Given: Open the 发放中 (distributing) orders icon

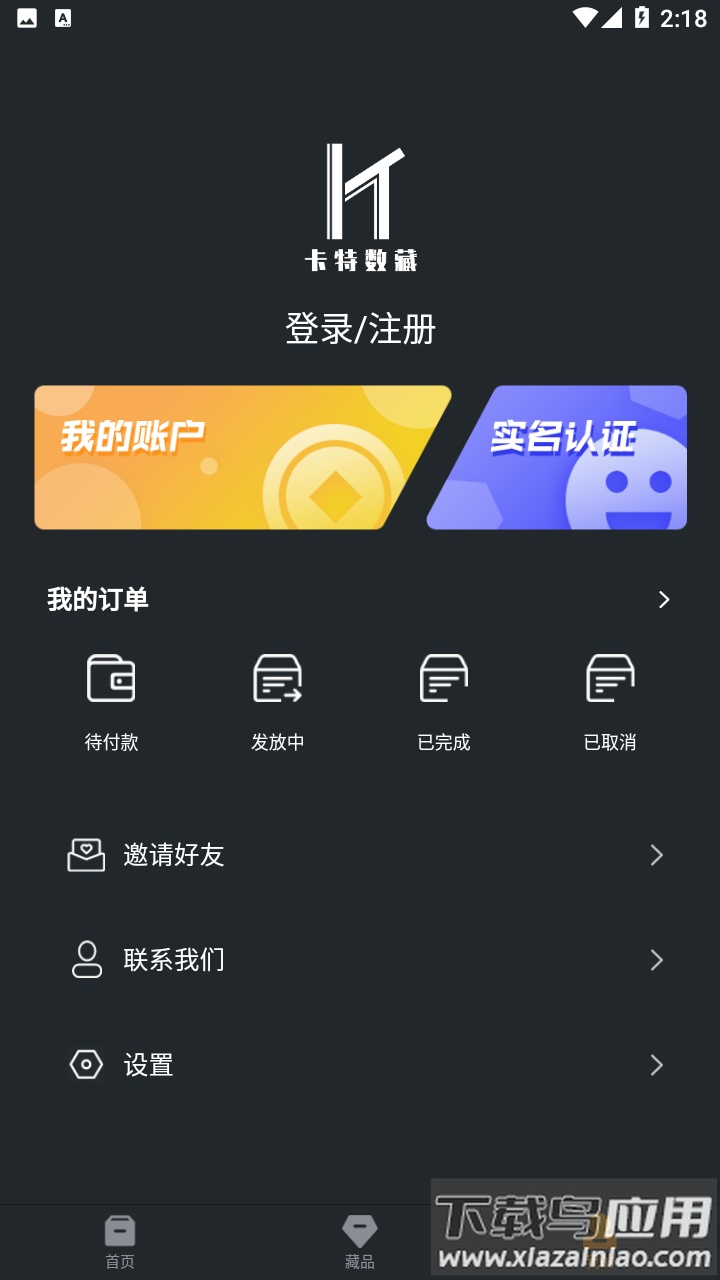Looking at the screenshot, I should tap(277, 677).
